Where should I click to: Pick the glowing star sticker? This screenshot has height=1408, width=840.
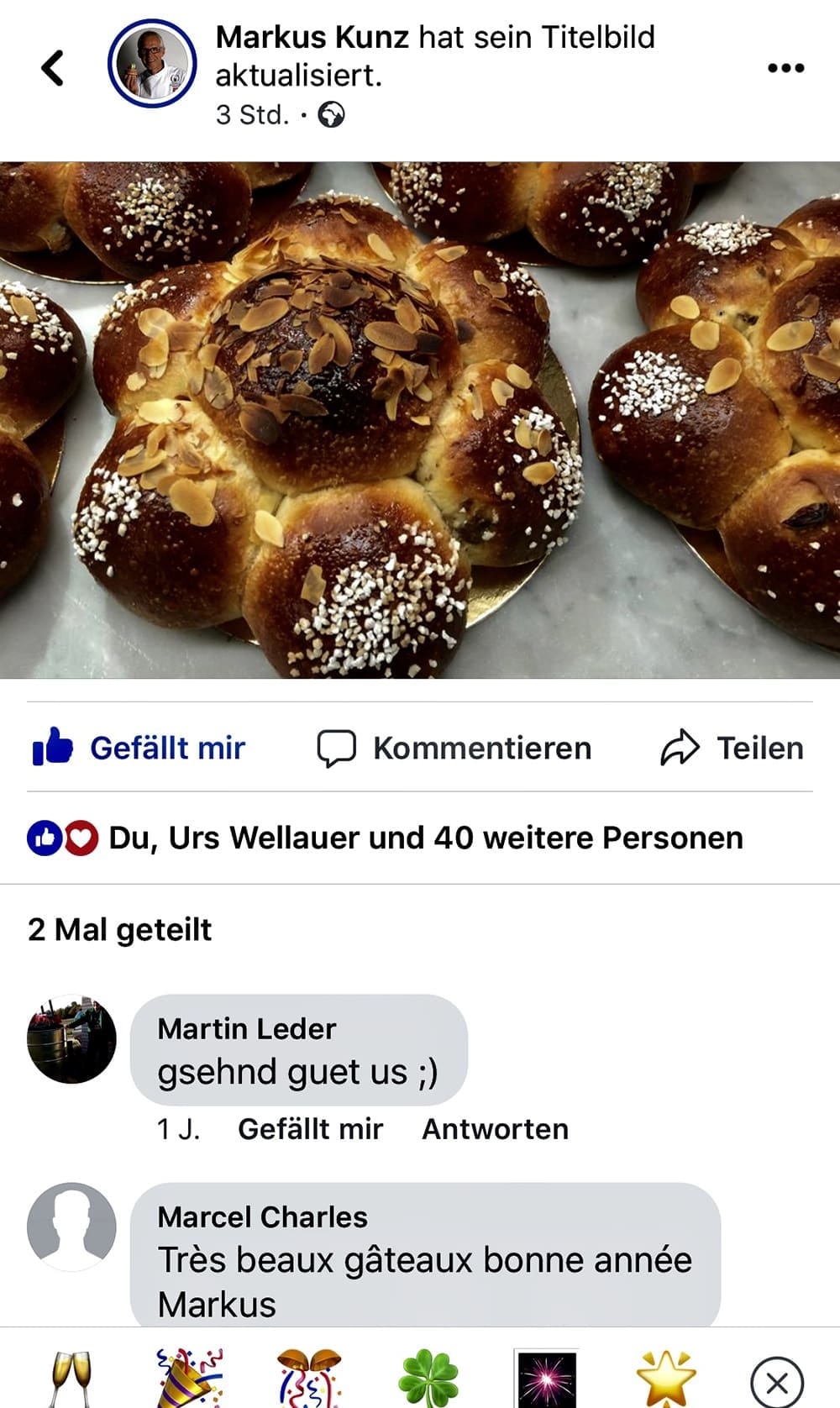665,1378
